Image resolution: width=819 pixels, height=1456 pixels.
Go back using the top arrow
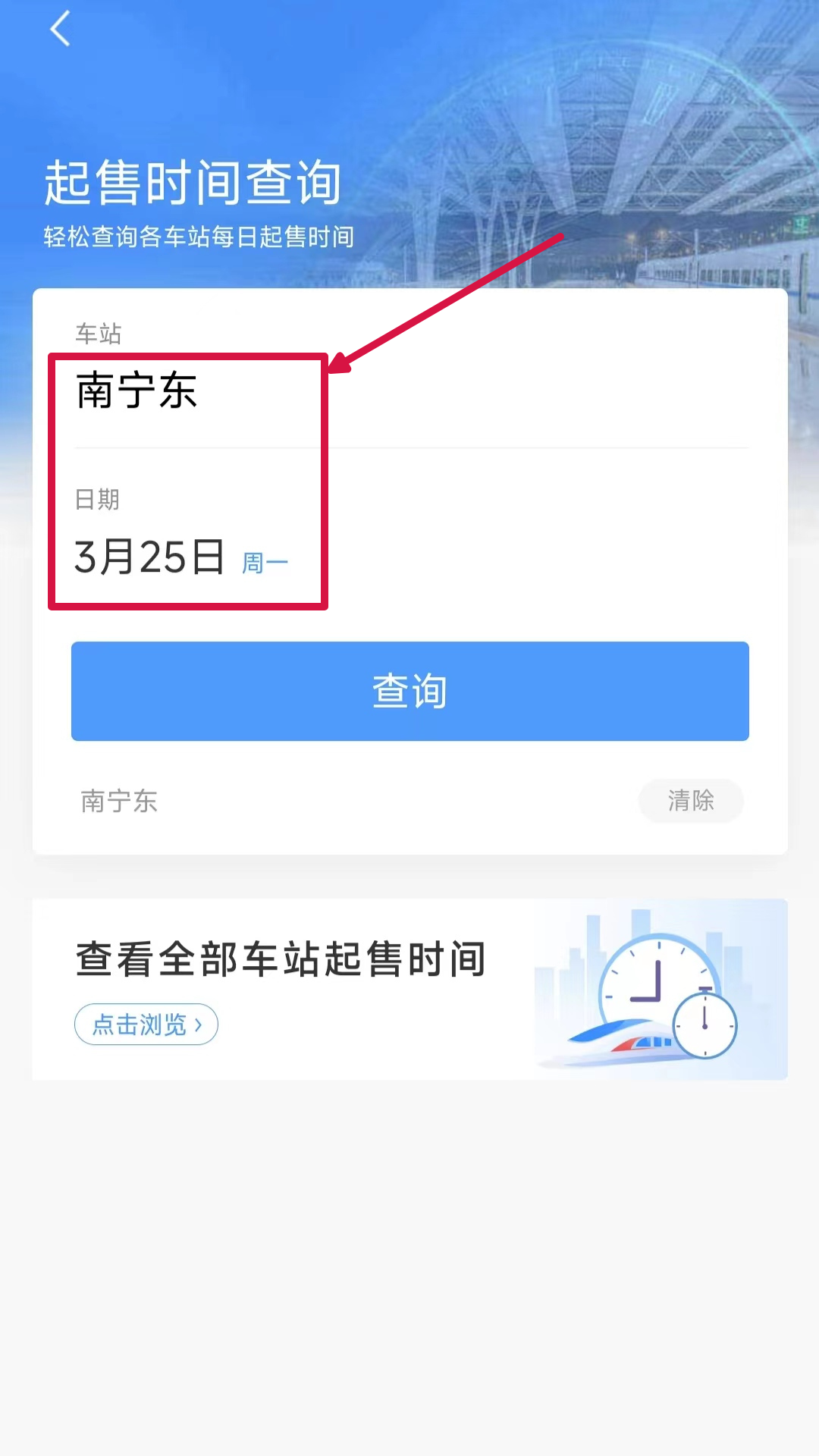click(60, 29)
